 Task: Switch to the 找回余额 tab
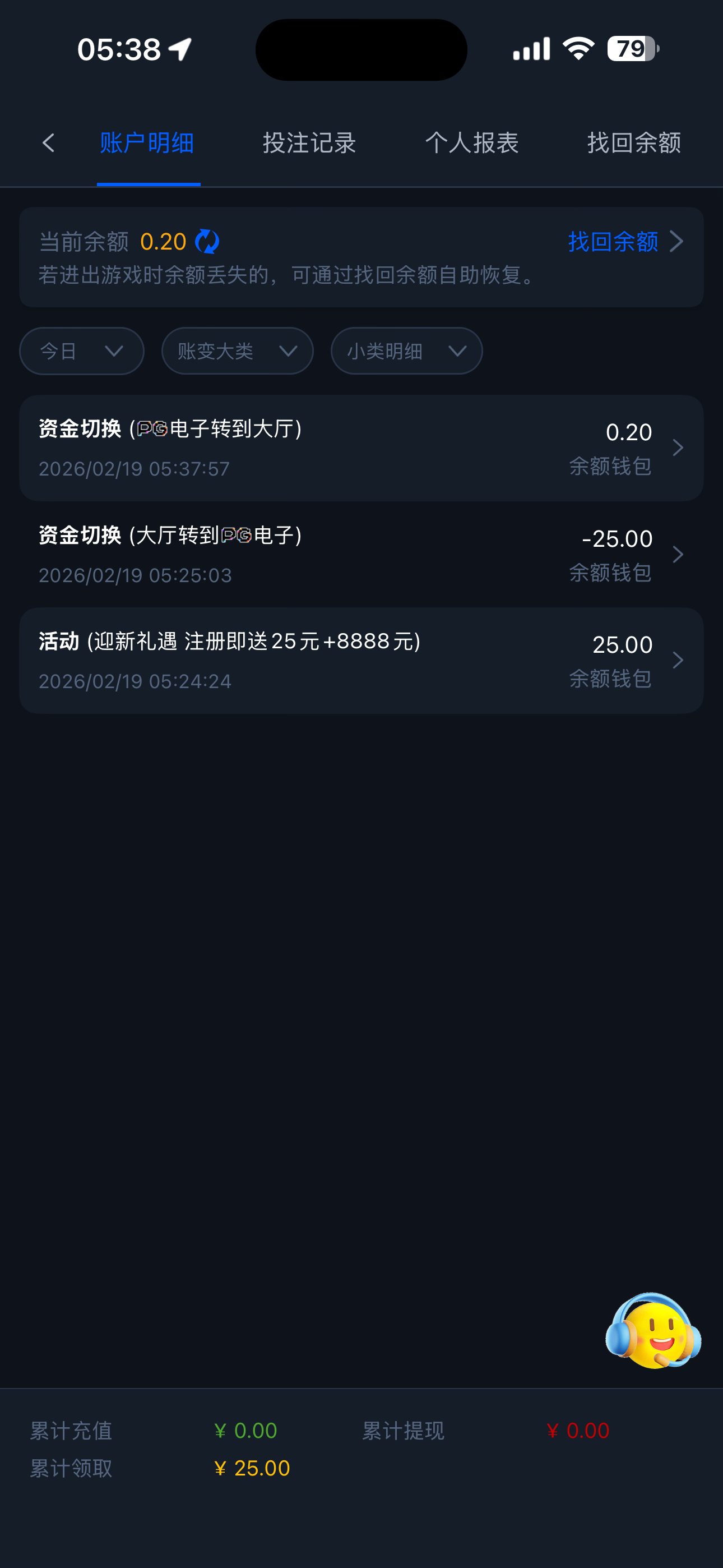(633, 144)
